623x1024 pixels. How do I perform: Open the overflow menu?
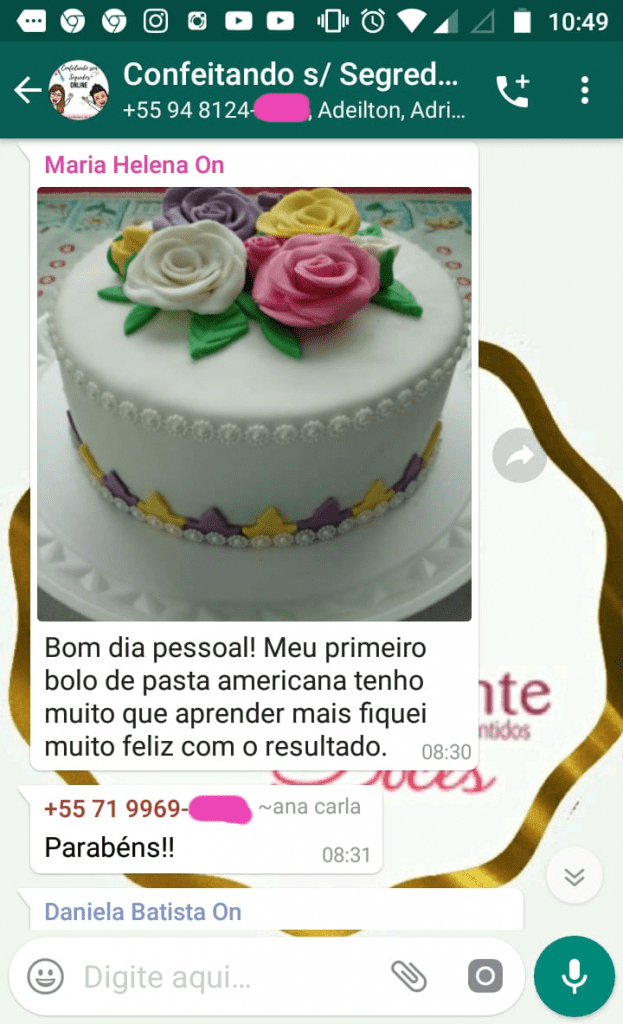click(x=585, y=91)
